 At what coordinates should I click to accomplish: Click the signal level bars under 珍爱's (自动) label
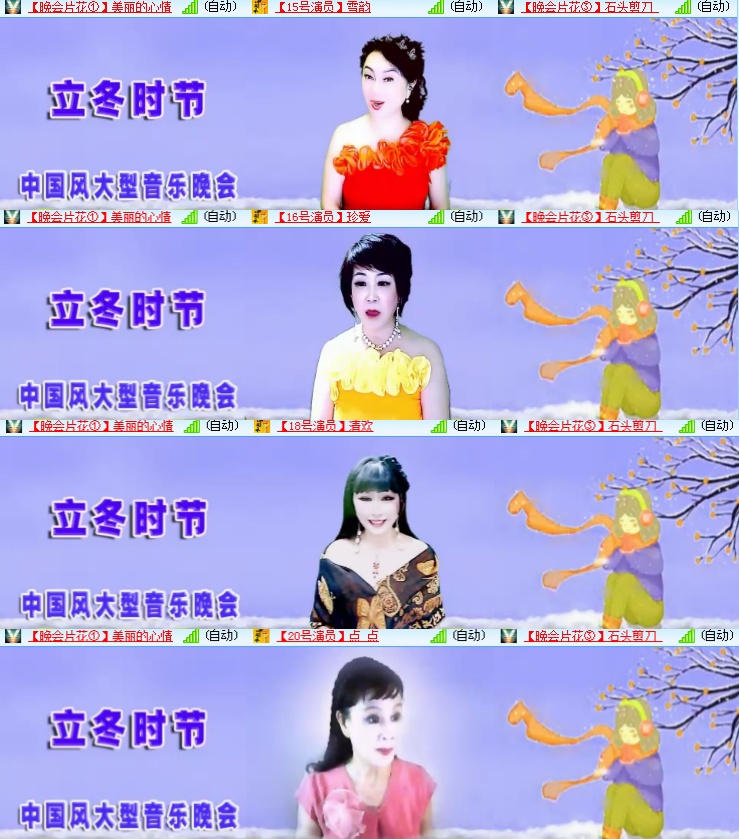point(434,217)
